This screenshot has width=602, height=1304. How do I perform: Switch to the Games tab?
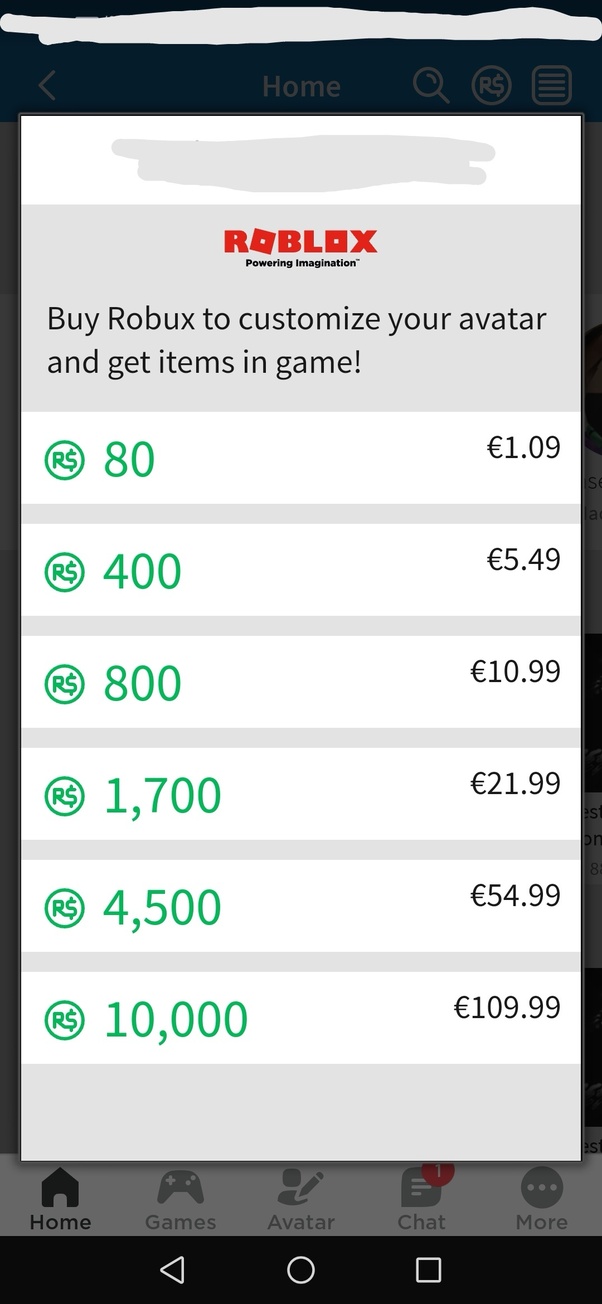click(180, 1199)
